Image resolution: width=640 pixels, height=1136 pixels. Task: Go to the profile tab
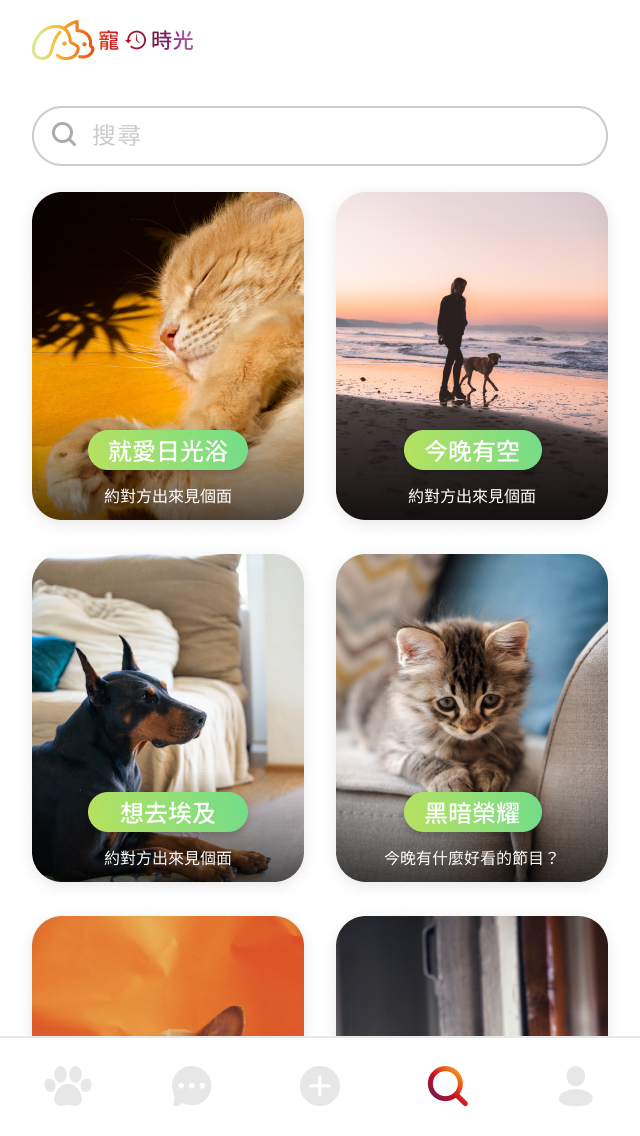(575, 1085)
